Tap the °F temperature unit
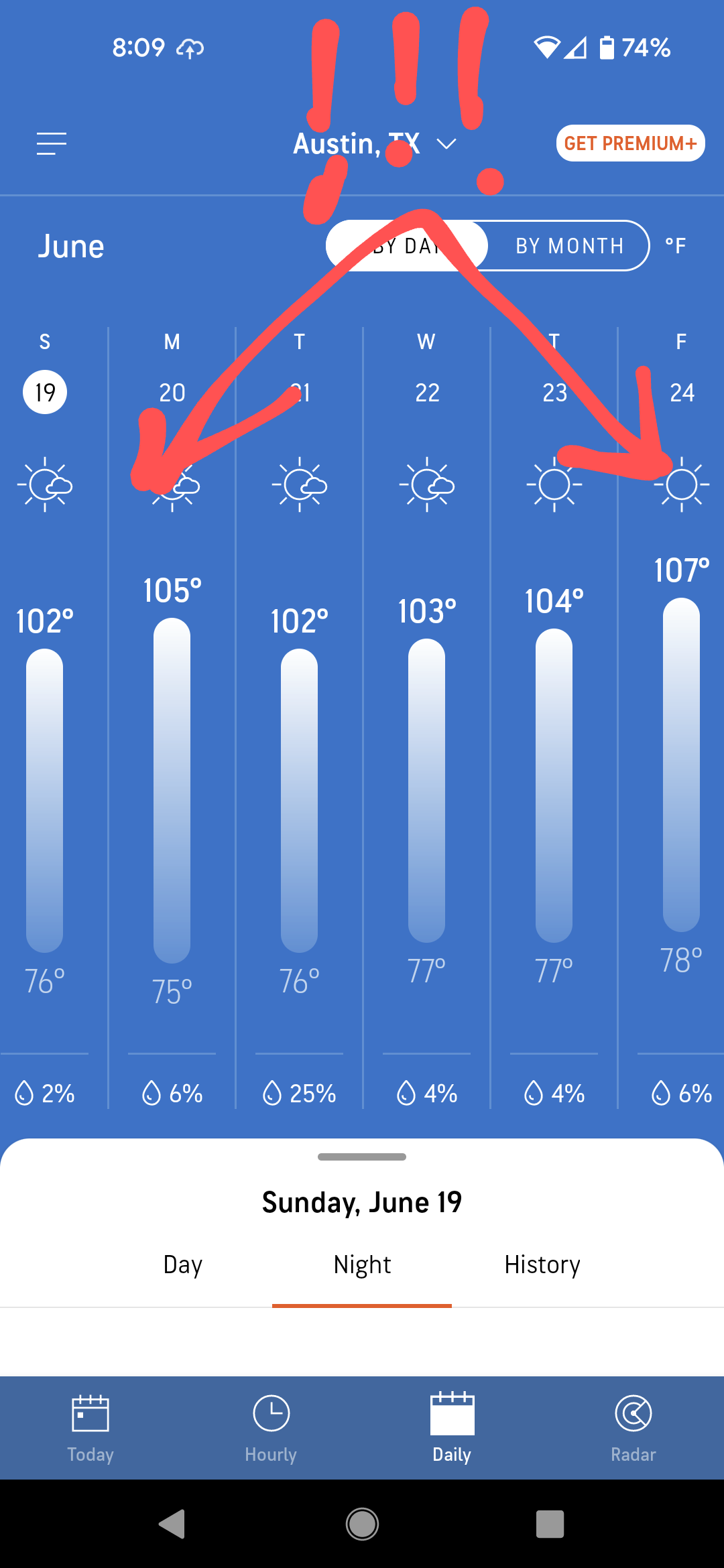This screenshot has width=724, height=1568. pyautogui.click(x=676, y=245)
